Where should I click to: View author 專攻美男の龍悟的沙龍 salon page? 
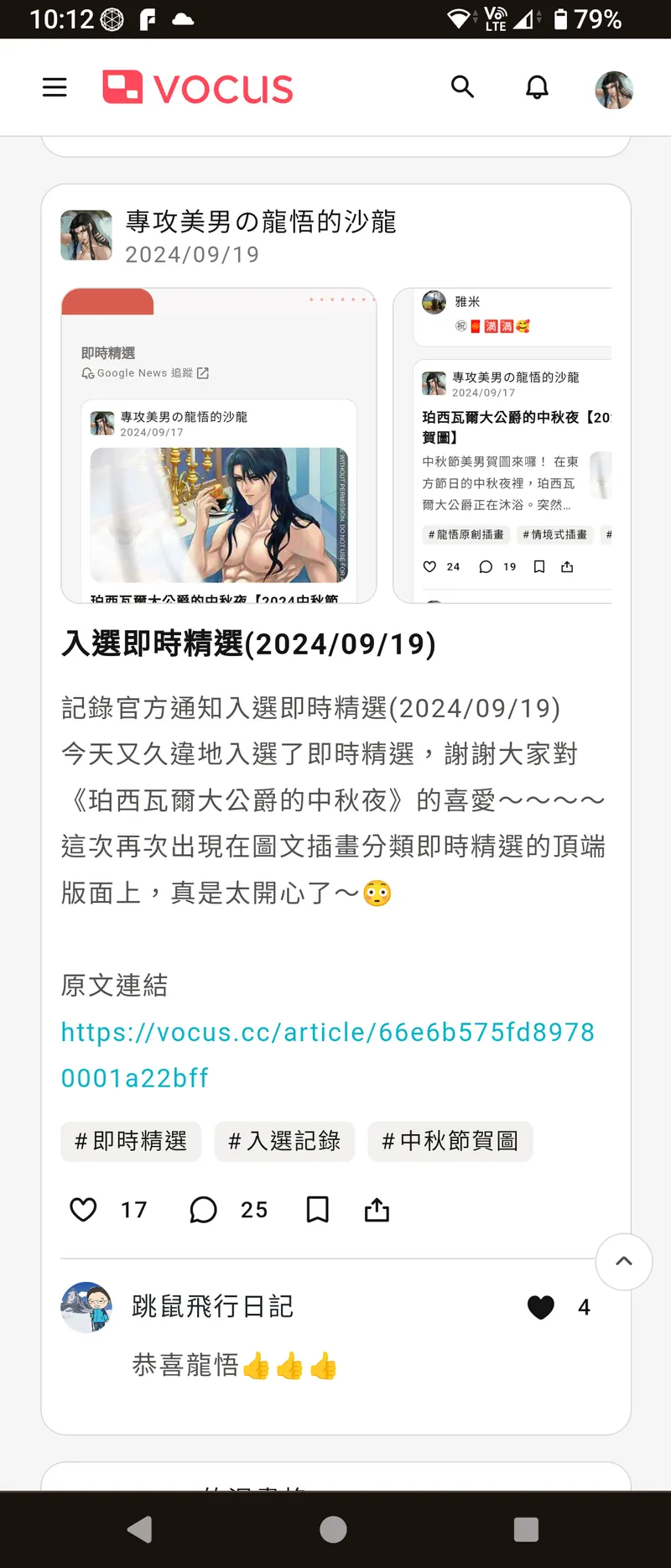coord(260,222)
